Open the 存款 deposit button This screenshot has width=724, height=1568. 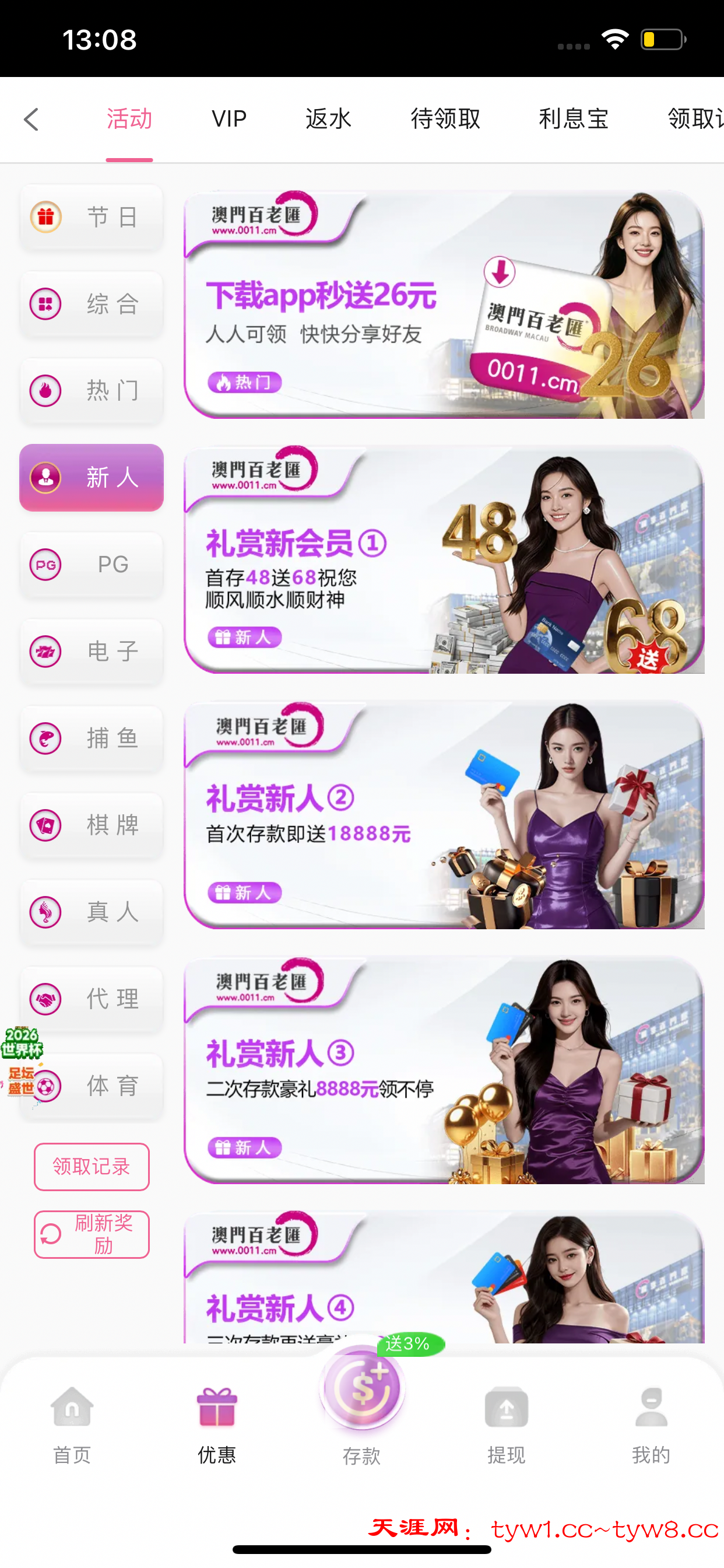tap(362, 1400)
